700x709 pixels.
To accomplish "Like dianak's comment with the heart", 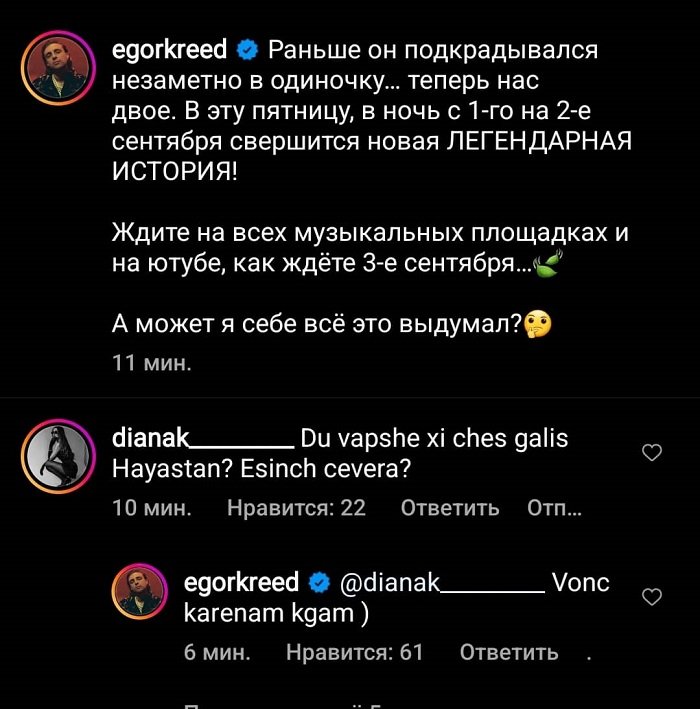I will click(651, 454).
